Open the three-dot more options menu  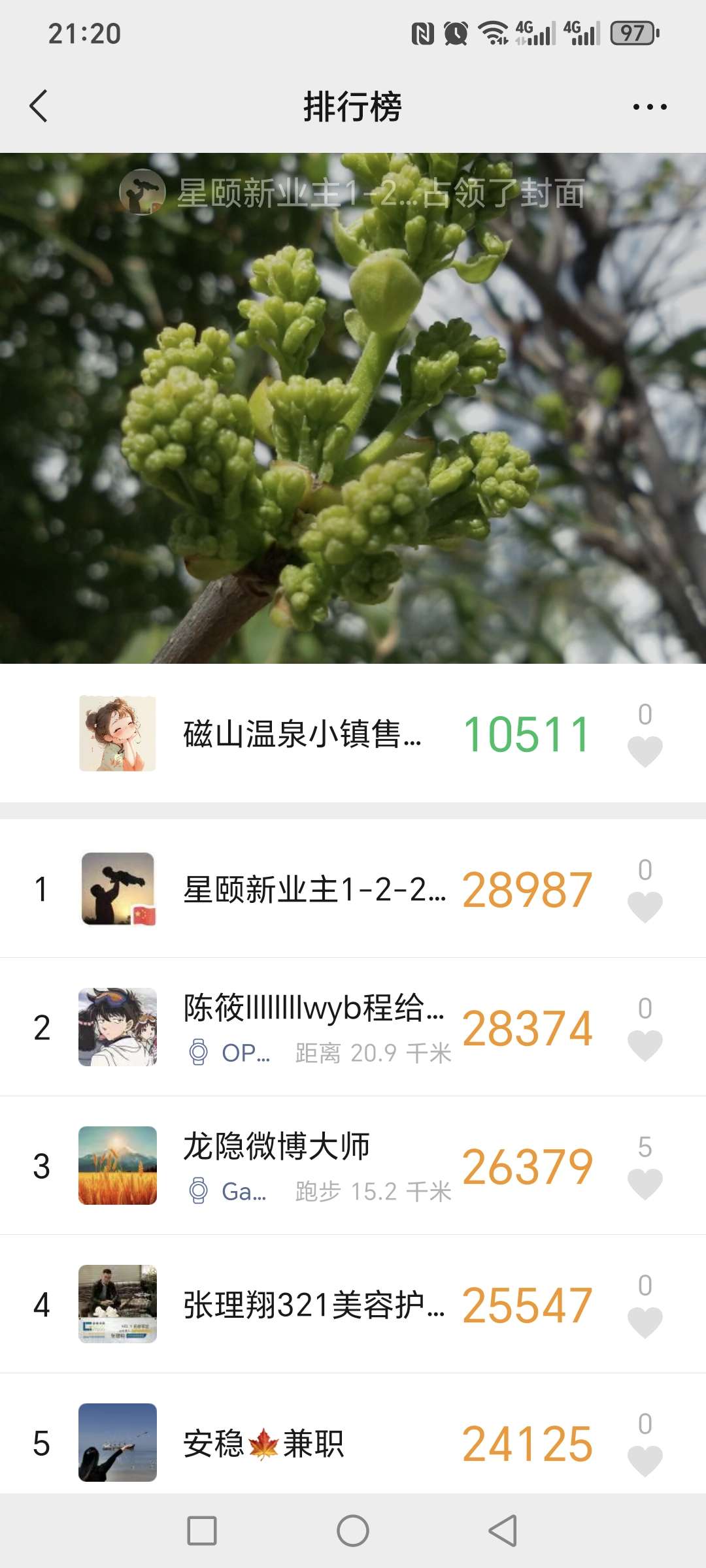[650, 106]
